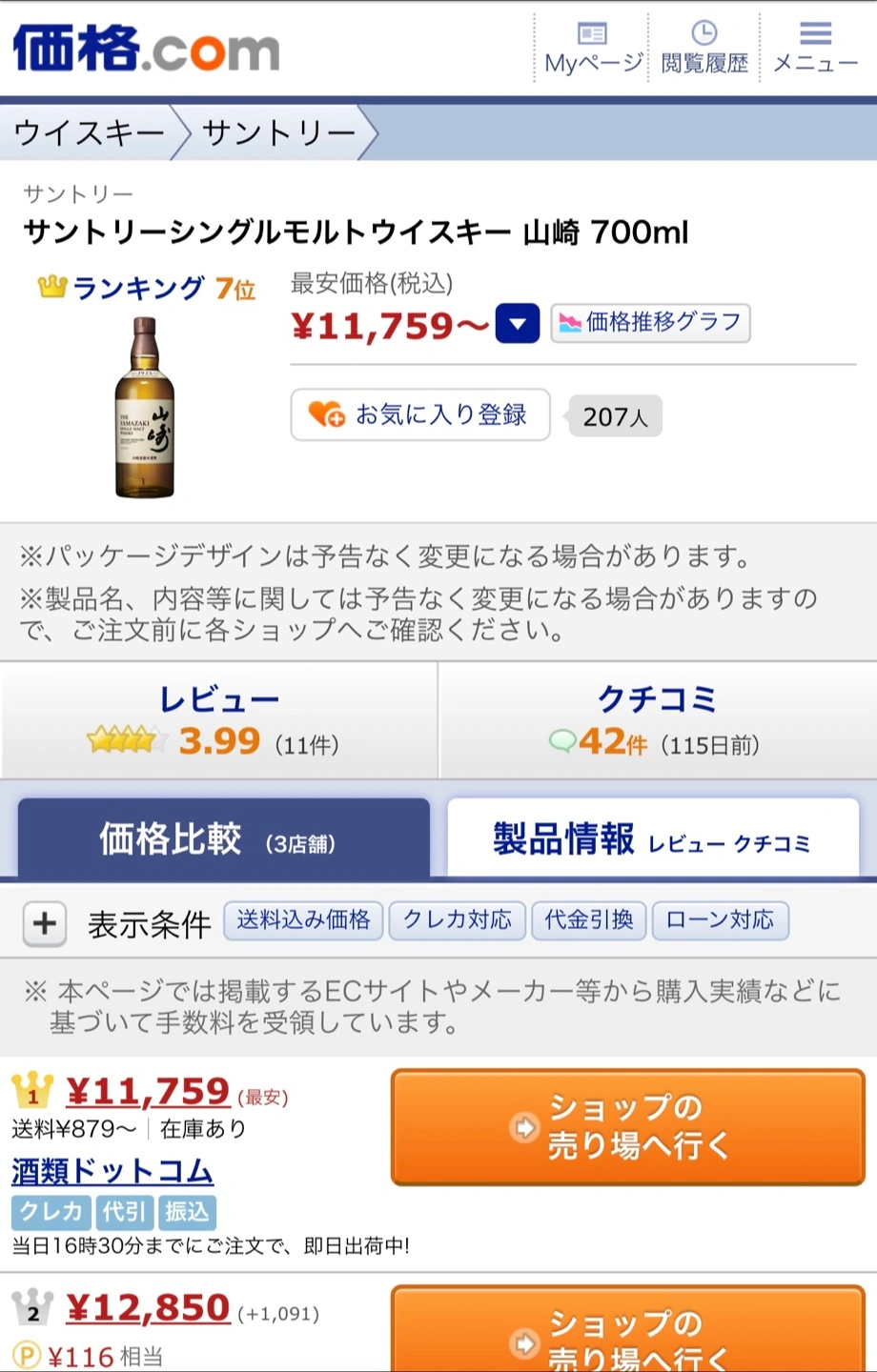Viewport: 877px width, 1372px height.
Task: Open 閲覧履歴 browsing history
Action: point(704,48)
